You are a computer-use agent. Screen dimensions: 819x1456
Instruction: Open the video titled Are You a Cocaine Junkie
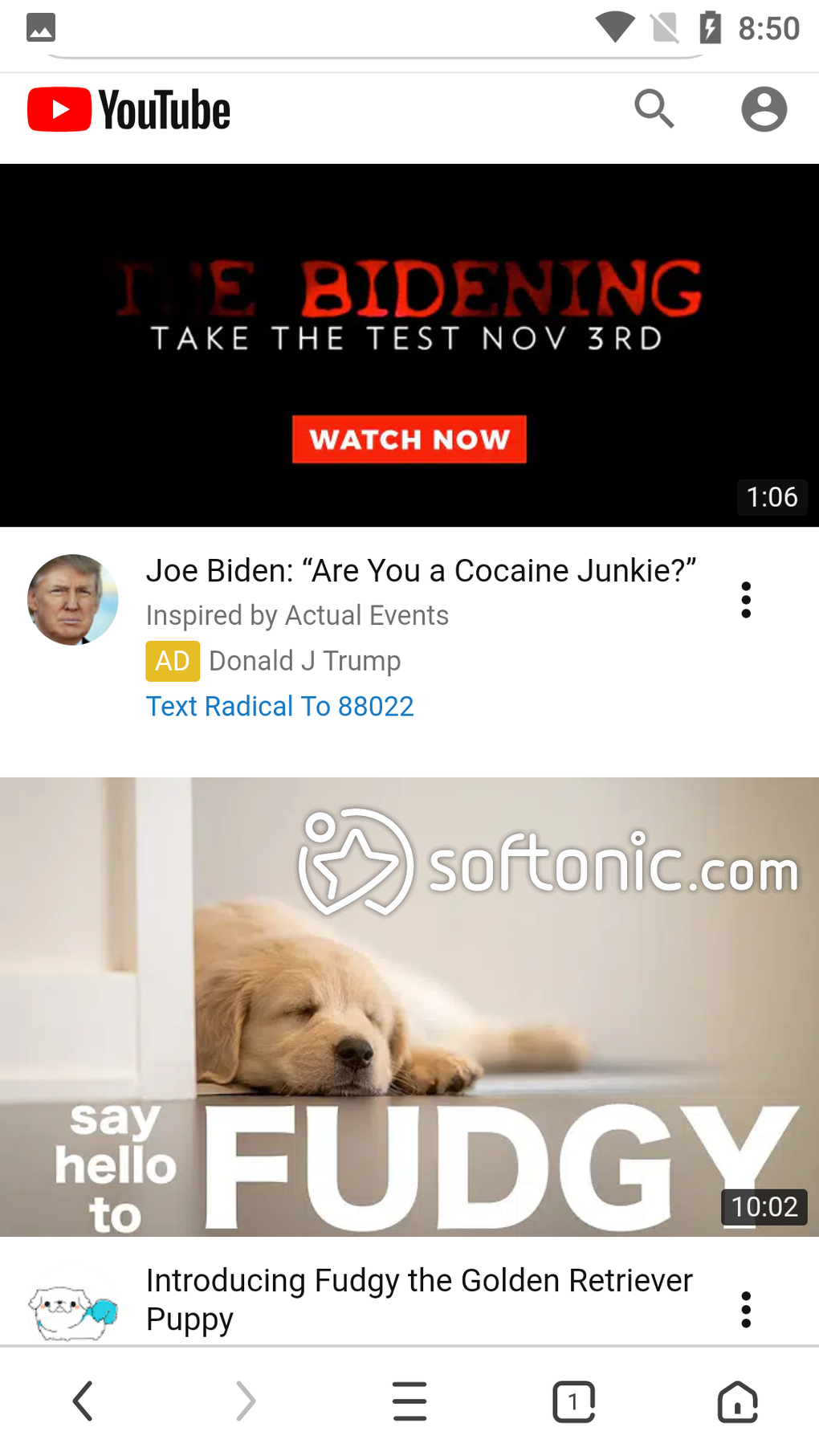pos(422,571)
